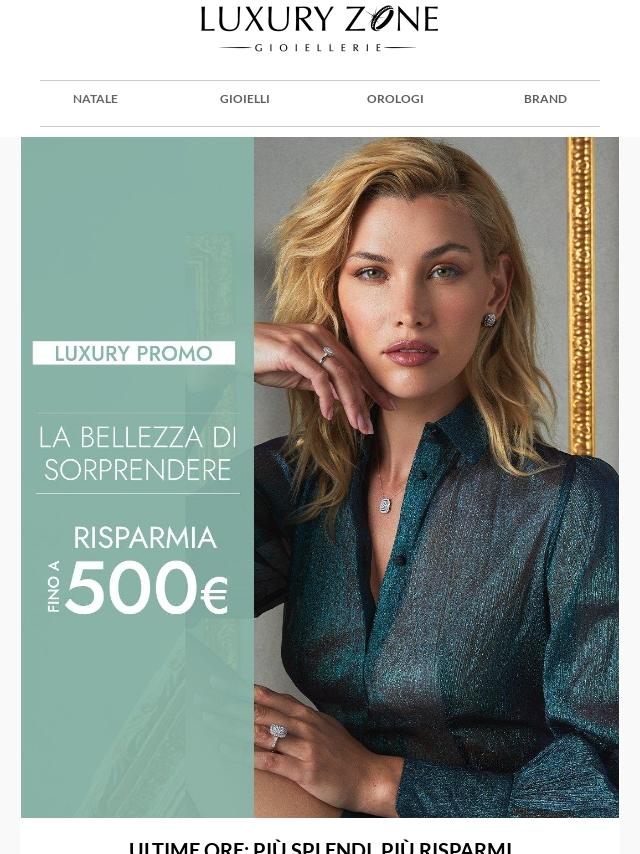Open the Orologi category
The width and height of the screenshot is (640, 854).
pyautogui.click(x=395, y=99)
